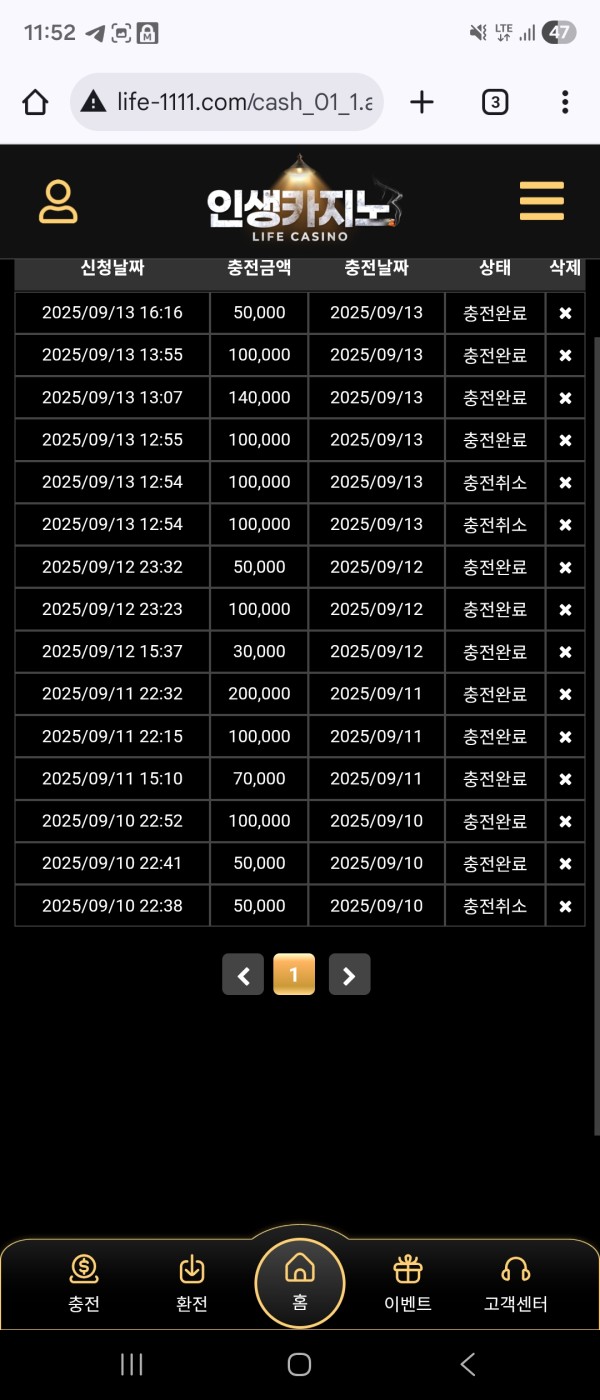Open a new browser tab
This screenshot has height=1400, width=600.
pyautogui.click(x=422, y=102)
